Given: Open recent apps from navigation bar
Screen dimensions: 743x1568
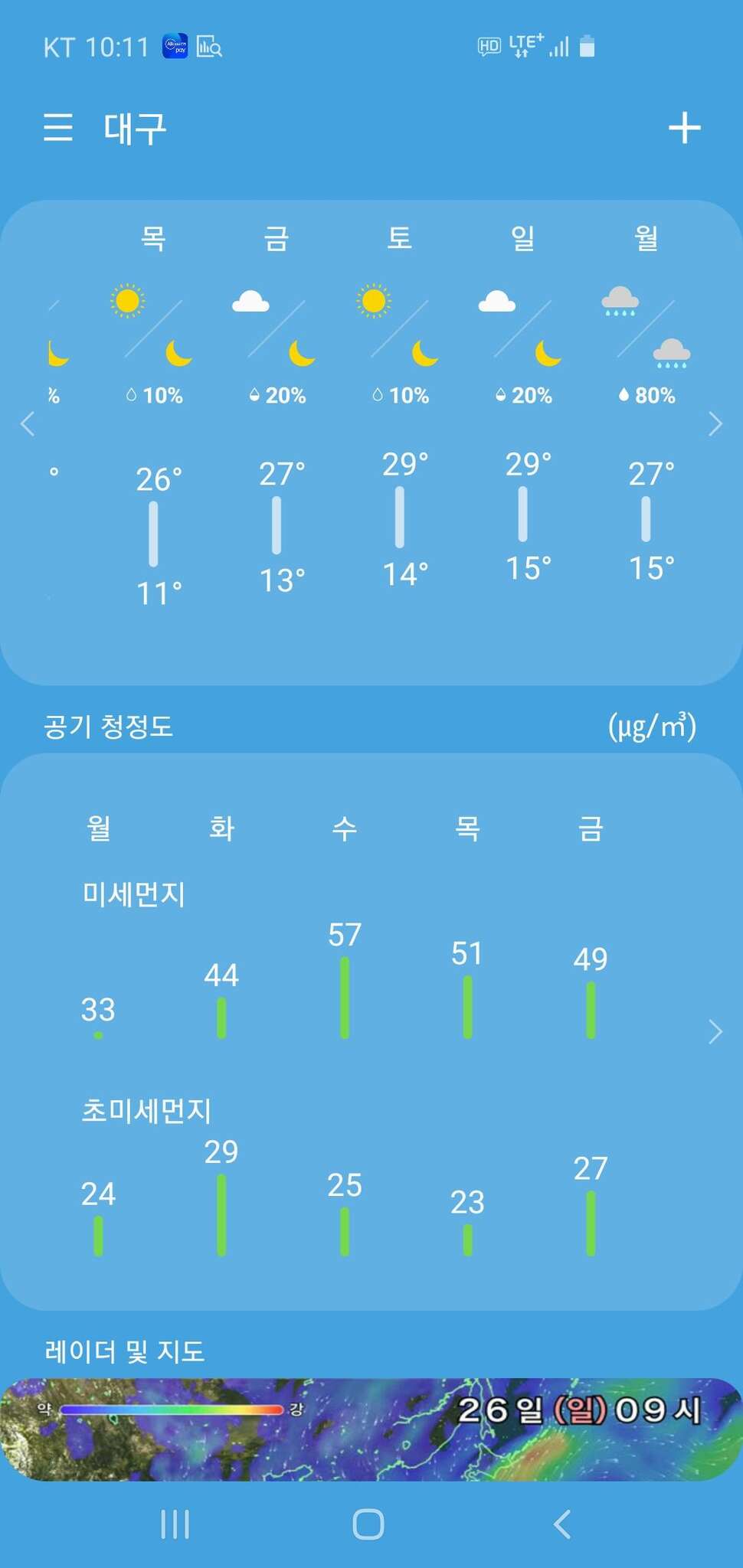Looking at the screenshot, I should coord(175,1524).
